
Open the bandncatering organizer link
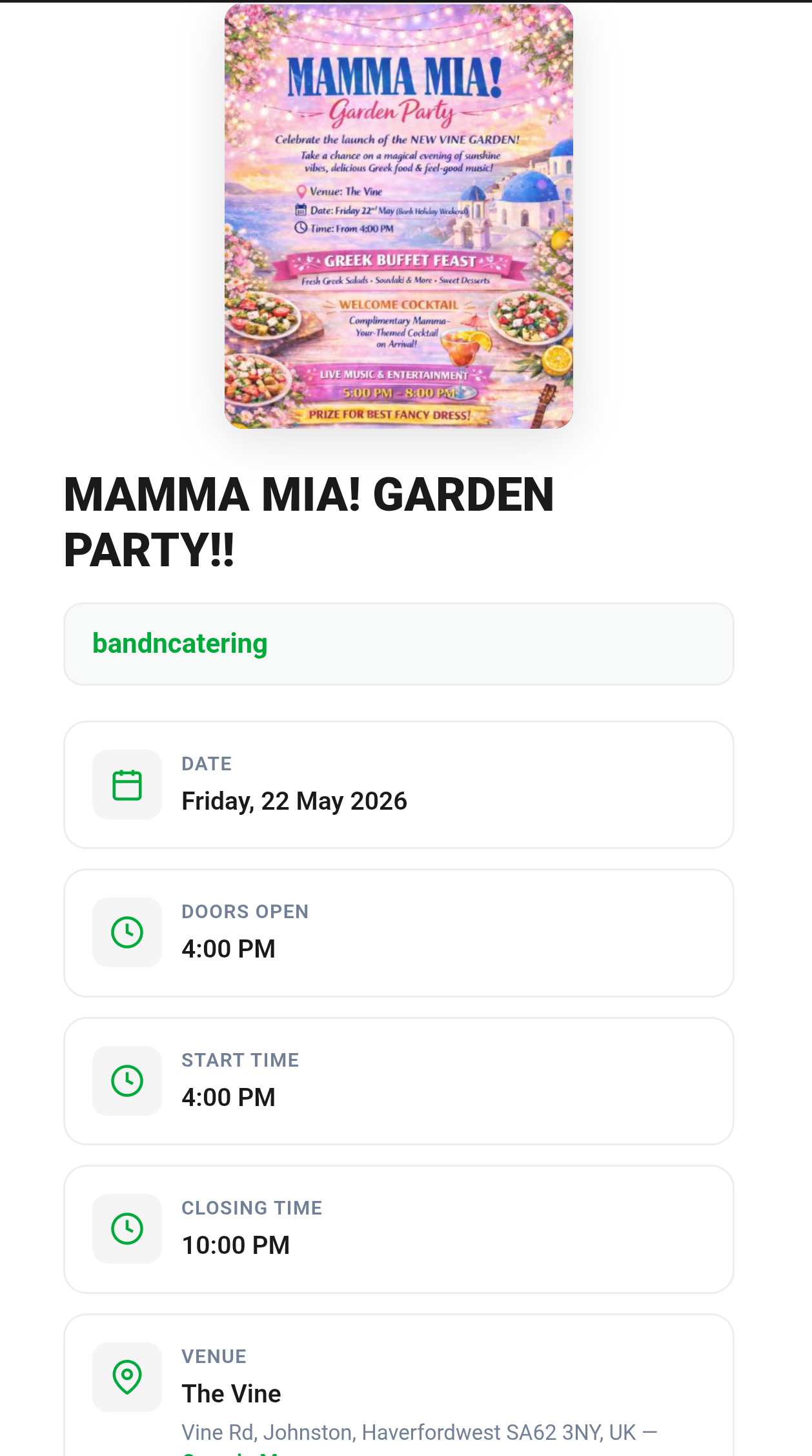click(179, 644)
